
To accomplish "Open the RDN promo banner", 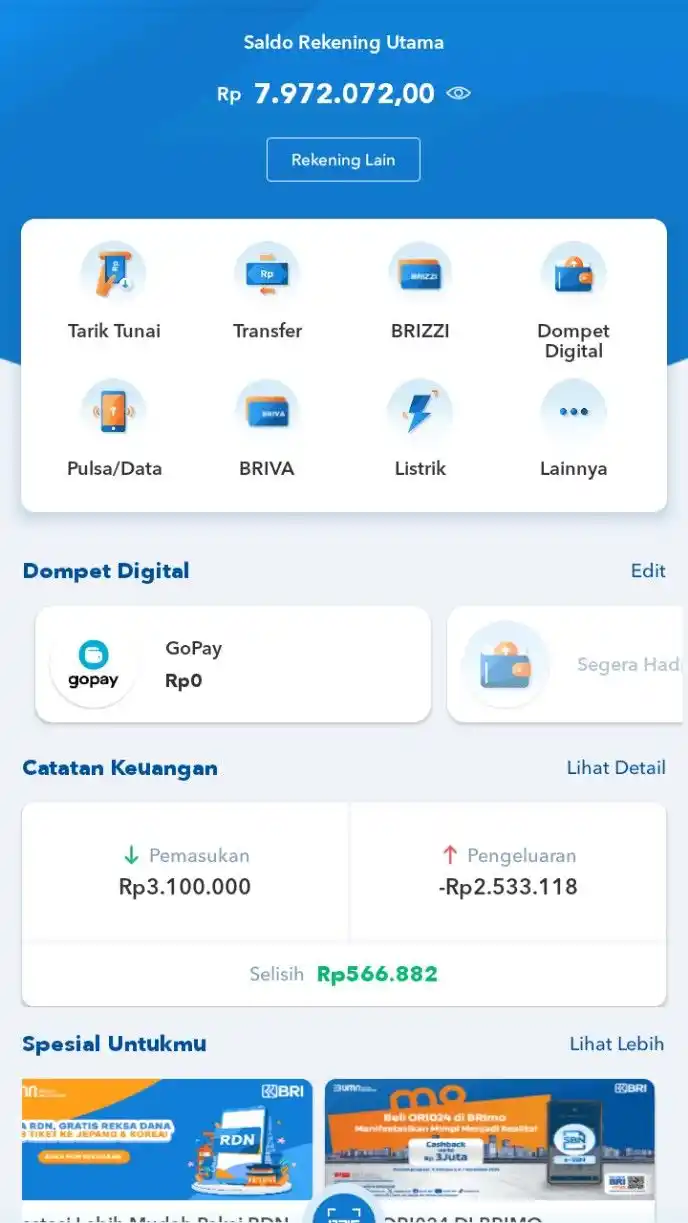I will [x=167, y=1140].
